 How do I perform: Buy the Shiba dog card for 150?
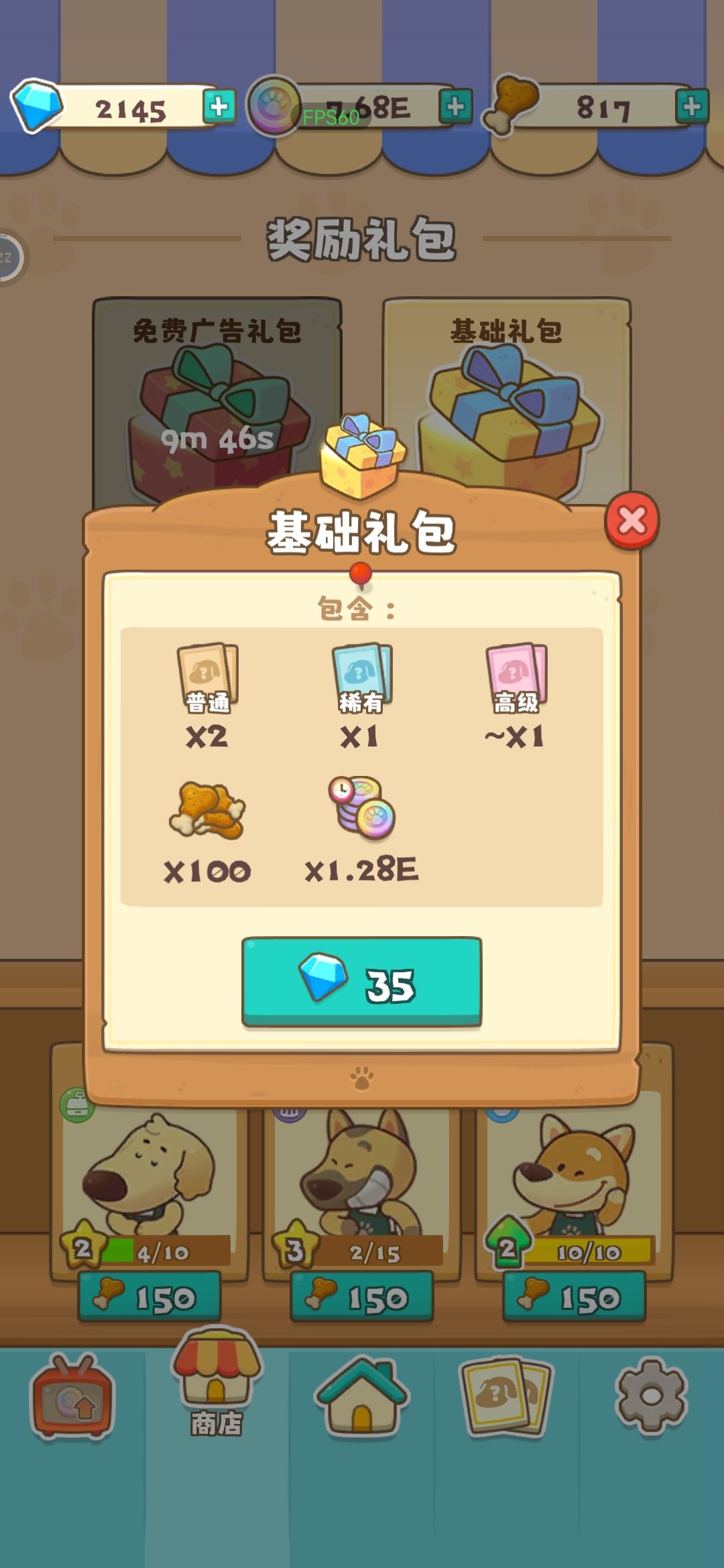coord(574,1297)
